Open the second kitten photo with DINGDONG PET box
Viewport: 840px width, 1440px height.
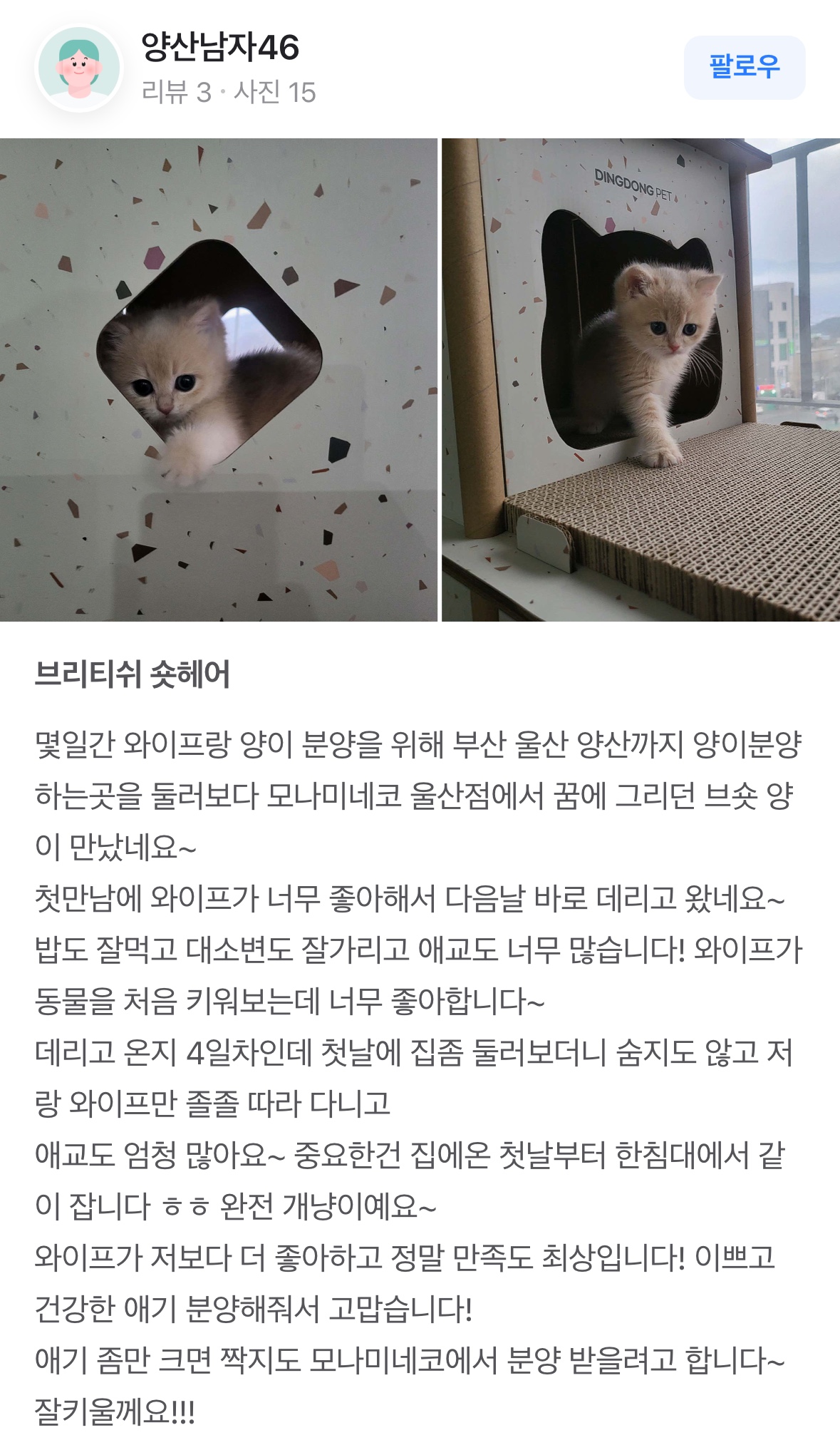pos(640,379)
